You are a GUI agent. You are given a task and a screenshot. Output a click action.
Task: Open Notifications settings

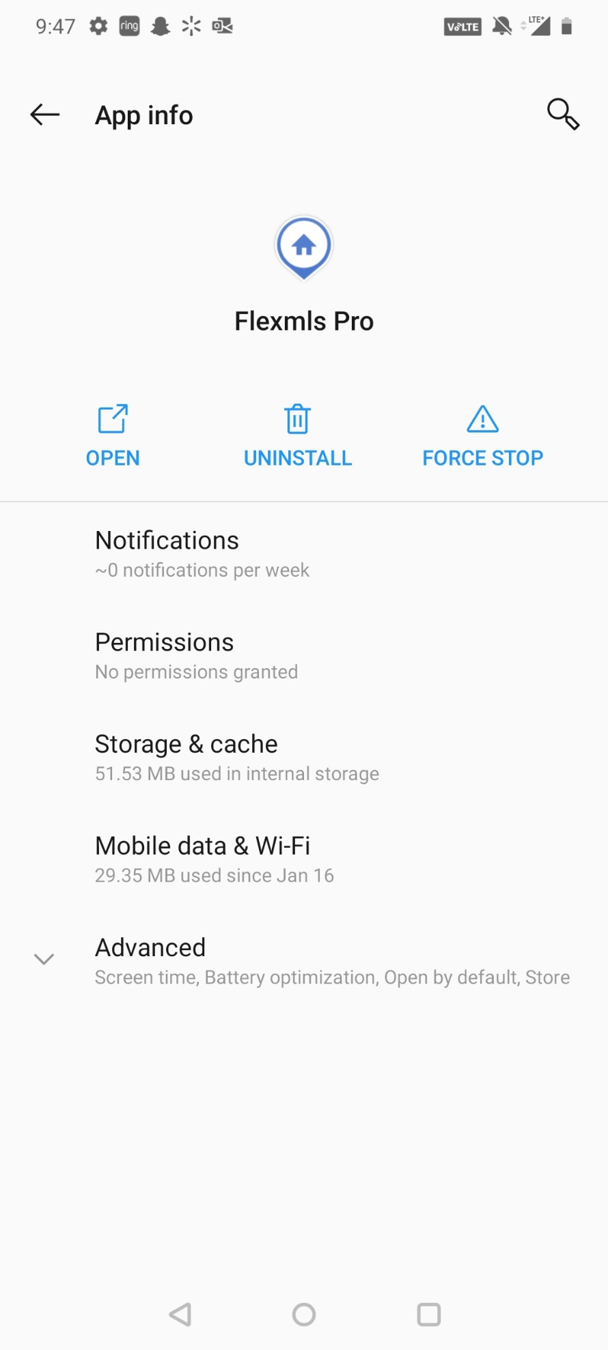[304, 554]
